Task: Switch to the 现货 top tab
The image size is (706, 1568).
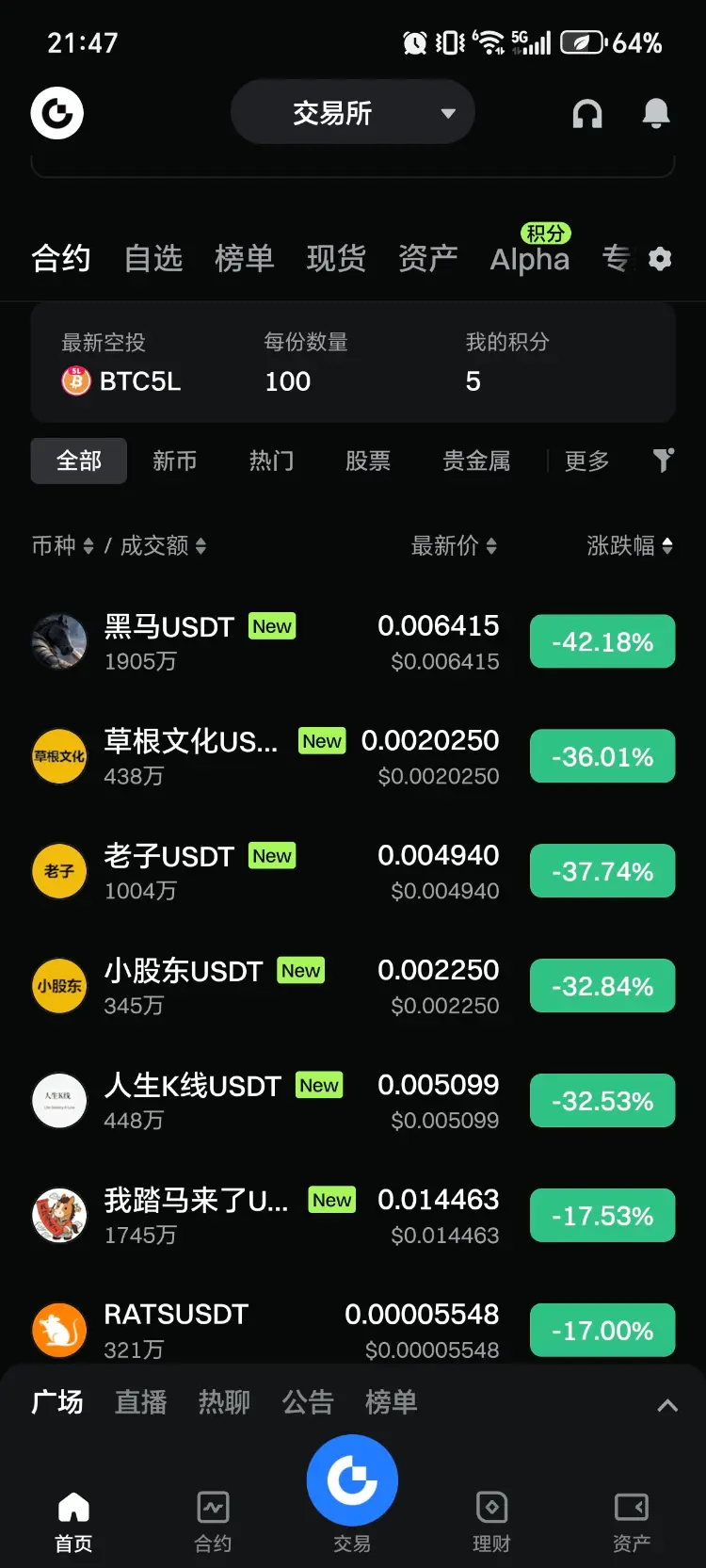Action: (x=336, y=258)
